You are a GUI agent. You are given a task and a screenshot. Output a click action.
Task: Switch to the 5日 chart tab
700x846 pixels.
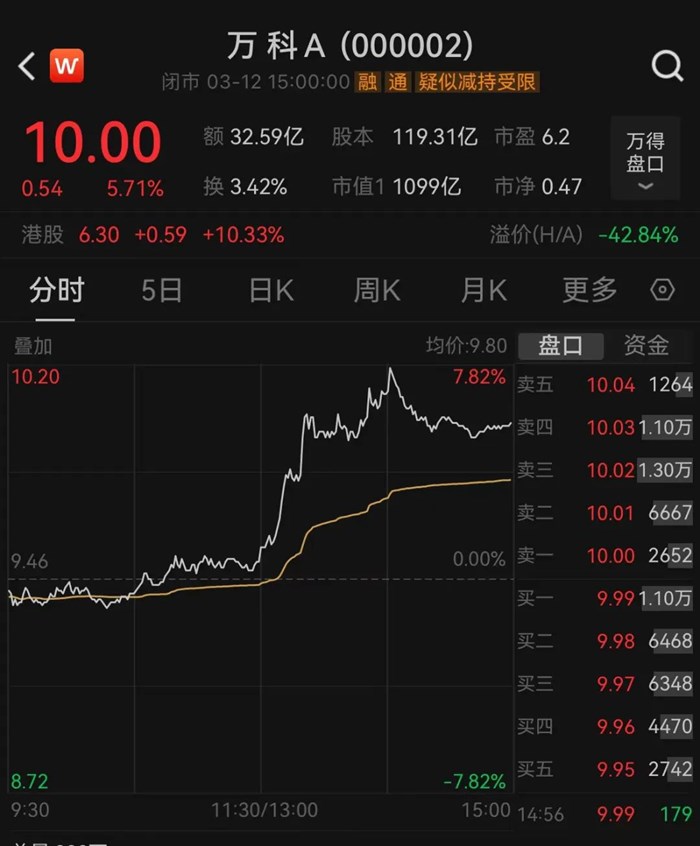162,291
